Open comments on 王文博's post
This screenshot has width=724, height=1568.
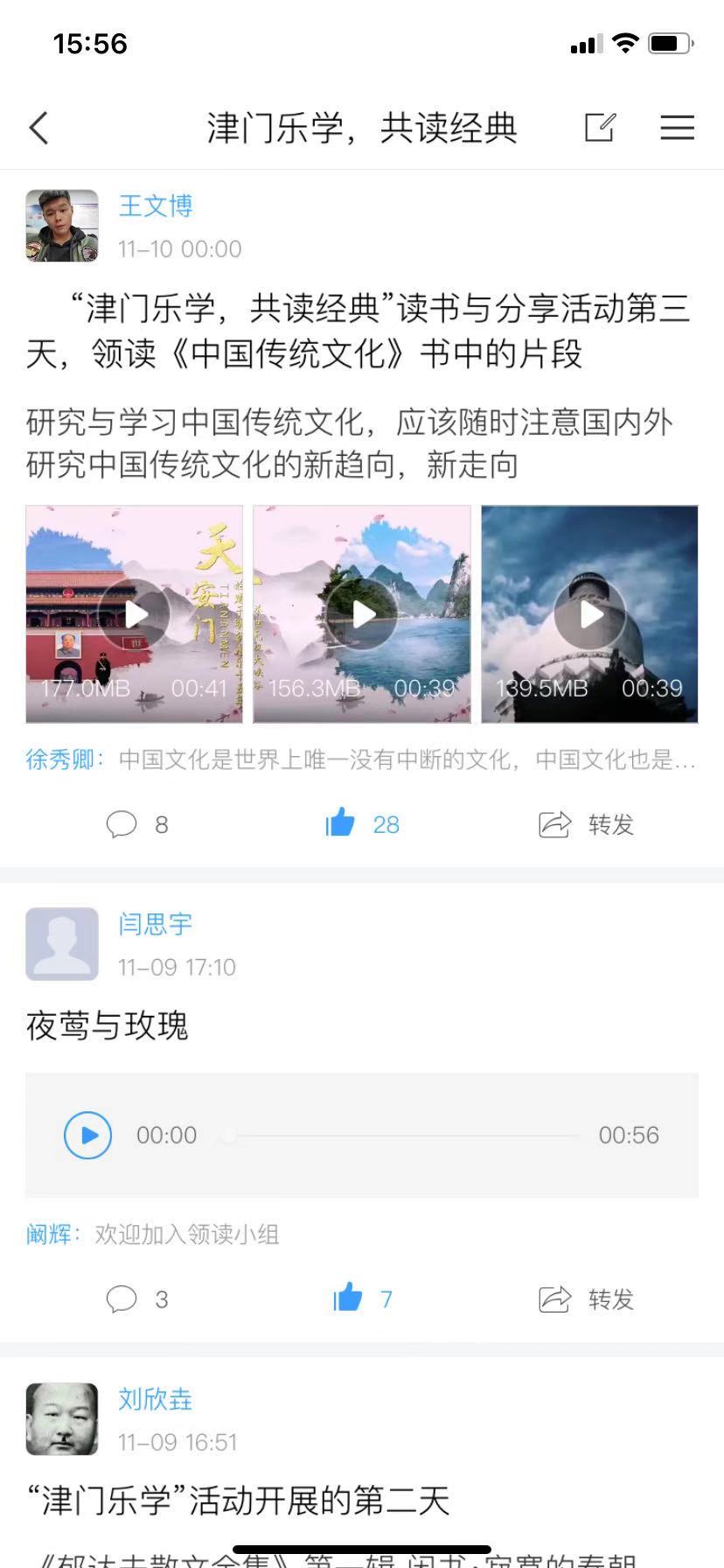click(136, 824)
